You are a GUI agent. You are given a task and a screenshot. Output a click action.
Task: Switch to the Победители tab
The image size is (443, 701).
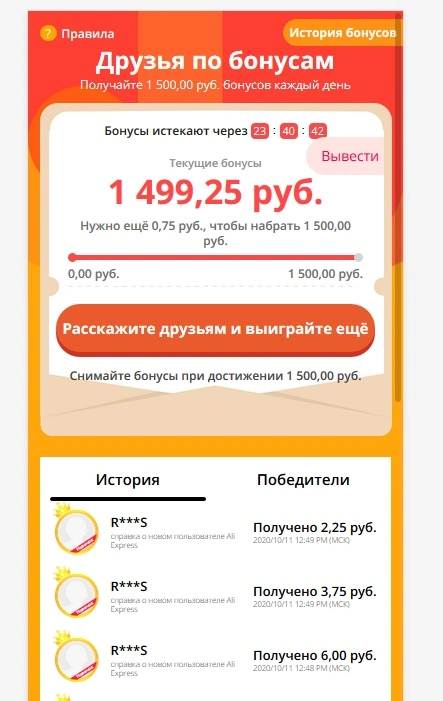[303, 480]
